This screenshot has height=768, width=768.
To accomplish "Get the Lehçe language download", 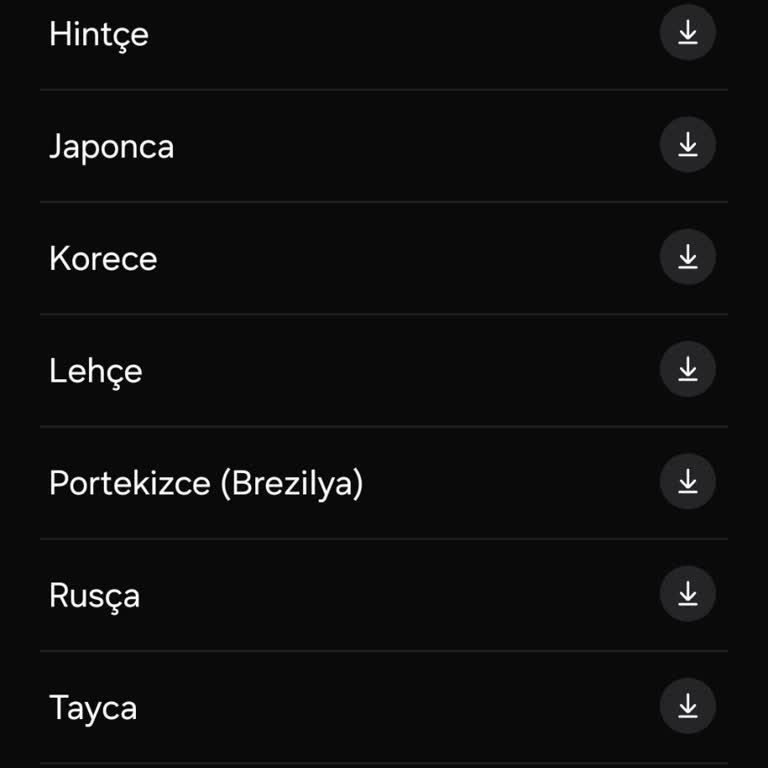I will tap(688, 369).
